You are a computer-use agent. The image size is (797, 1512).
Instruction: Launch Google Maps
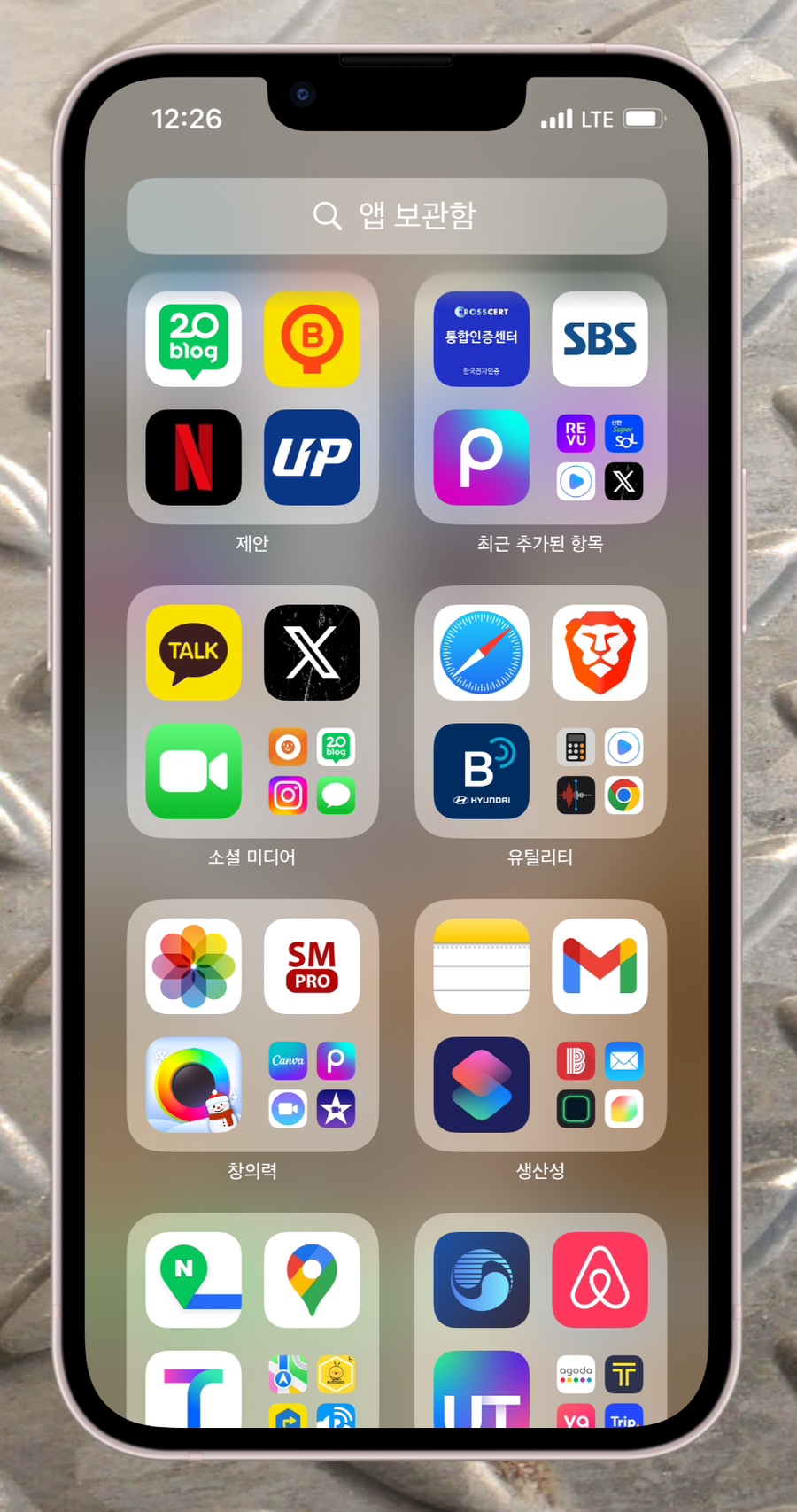click(312, 1280)
